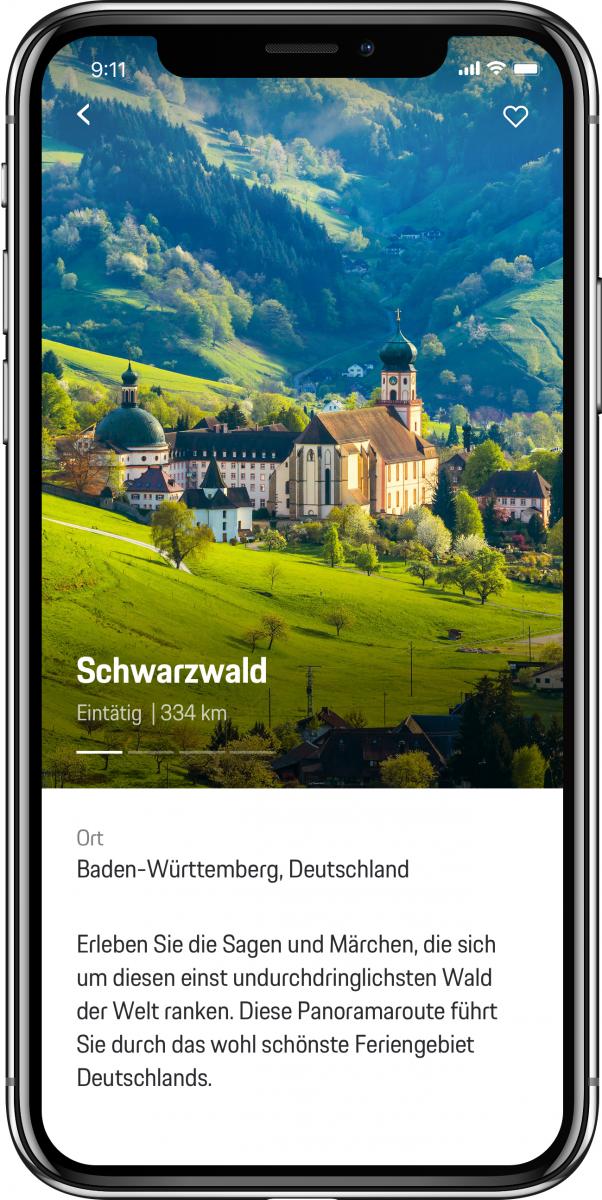Go back using the top-left arrow

[84, 115]
